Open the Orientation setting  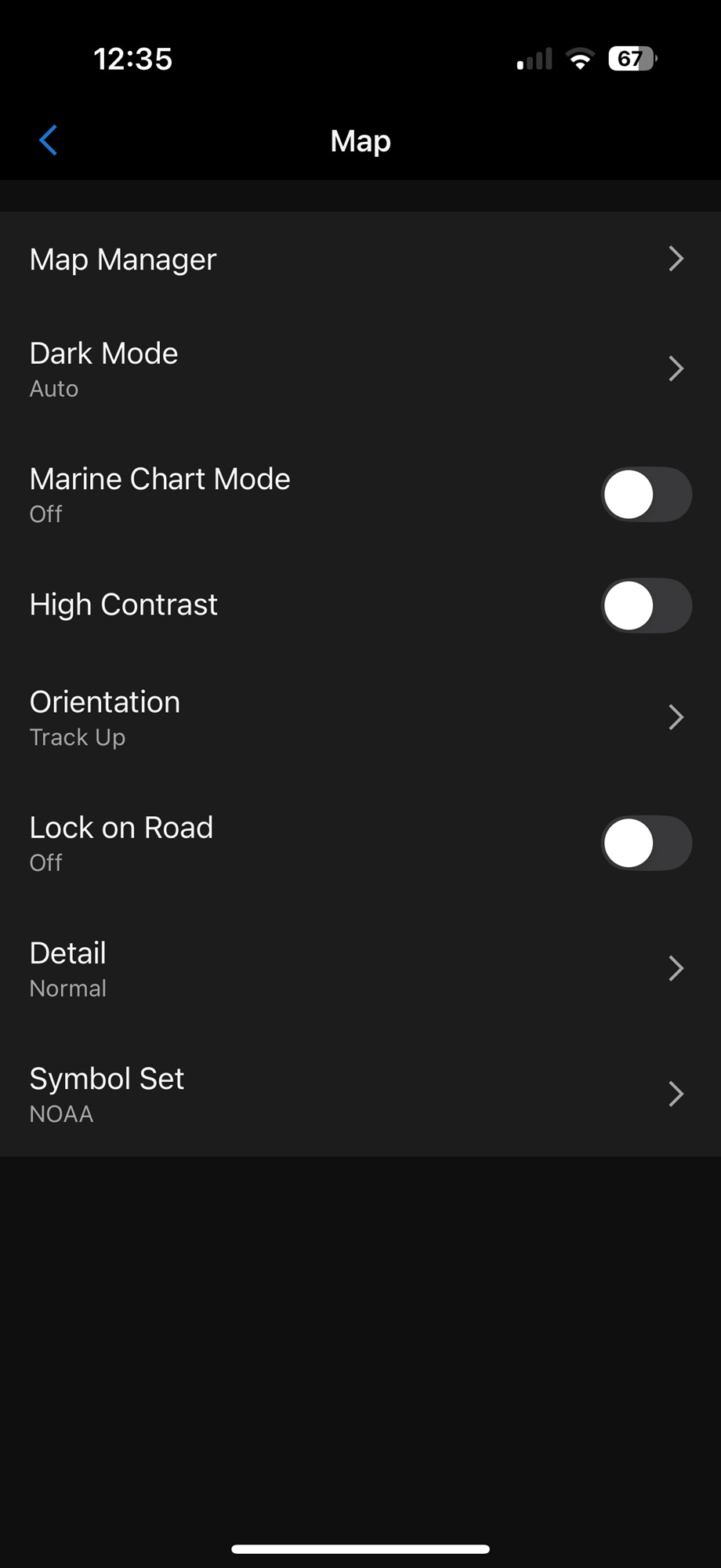tap(360, 717)
